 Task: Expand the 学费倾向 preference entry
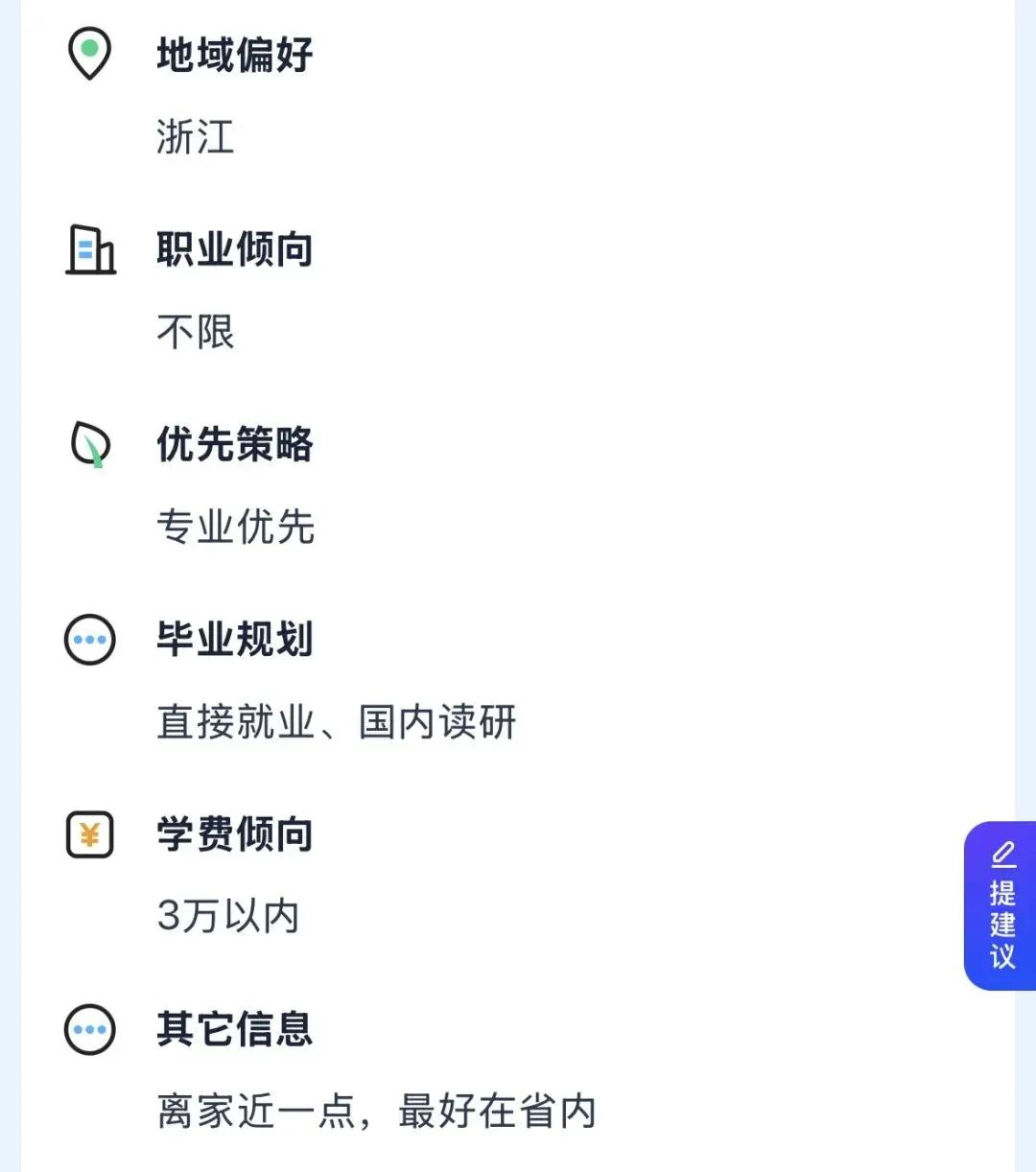click(x=235, y=835)
